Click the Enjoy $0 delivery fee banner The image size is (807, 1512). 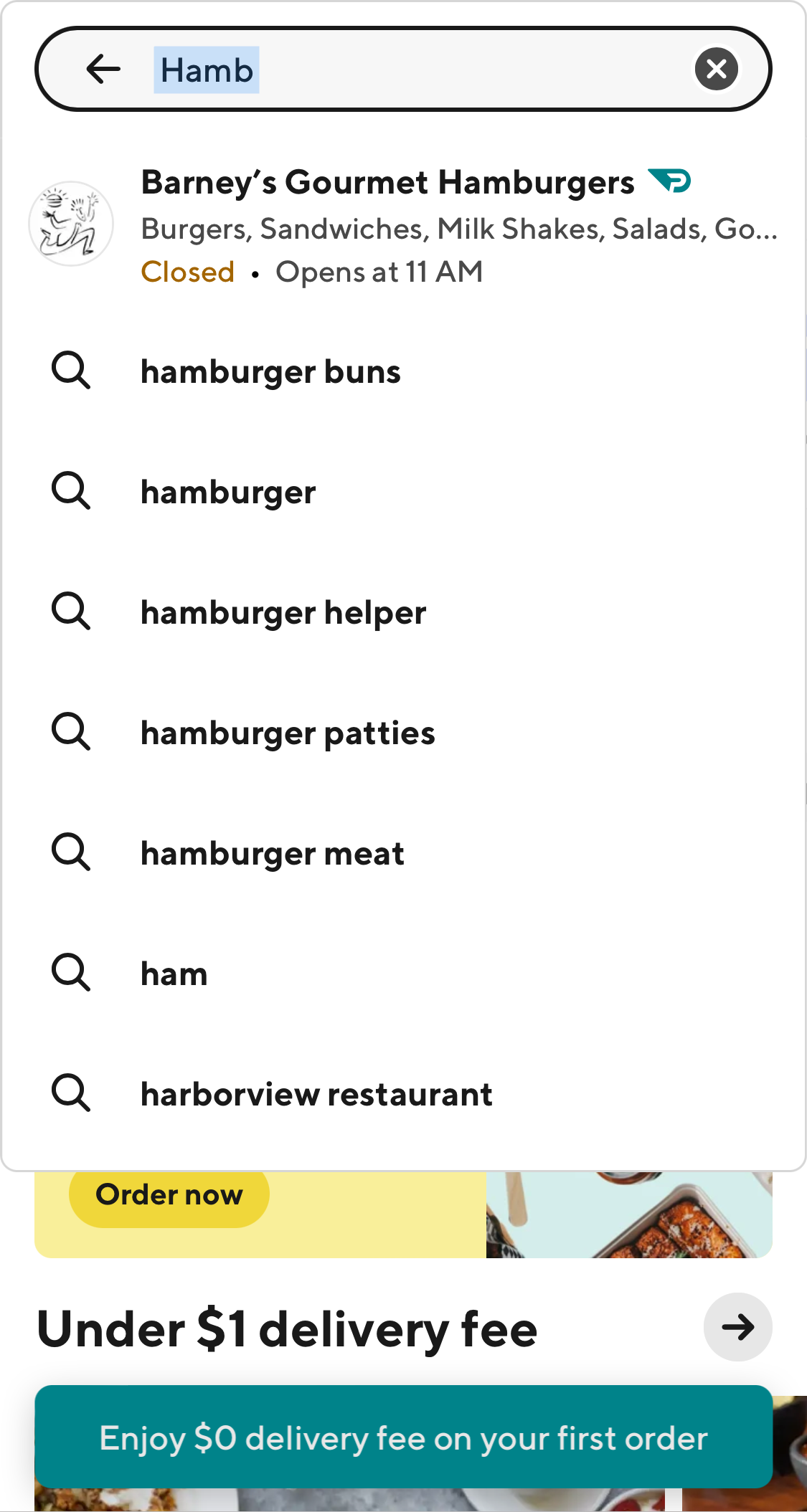click(x=403, y=1437)
